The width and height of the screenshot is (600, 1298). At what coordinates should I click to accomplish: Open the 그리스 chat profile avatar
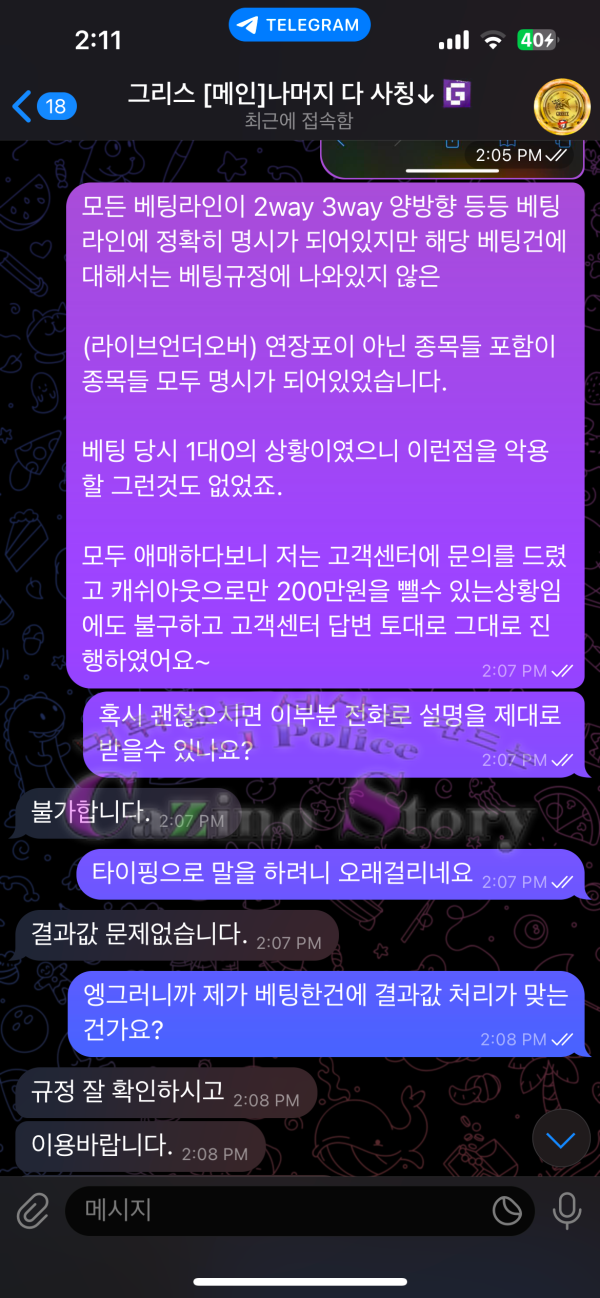point(561,106)
